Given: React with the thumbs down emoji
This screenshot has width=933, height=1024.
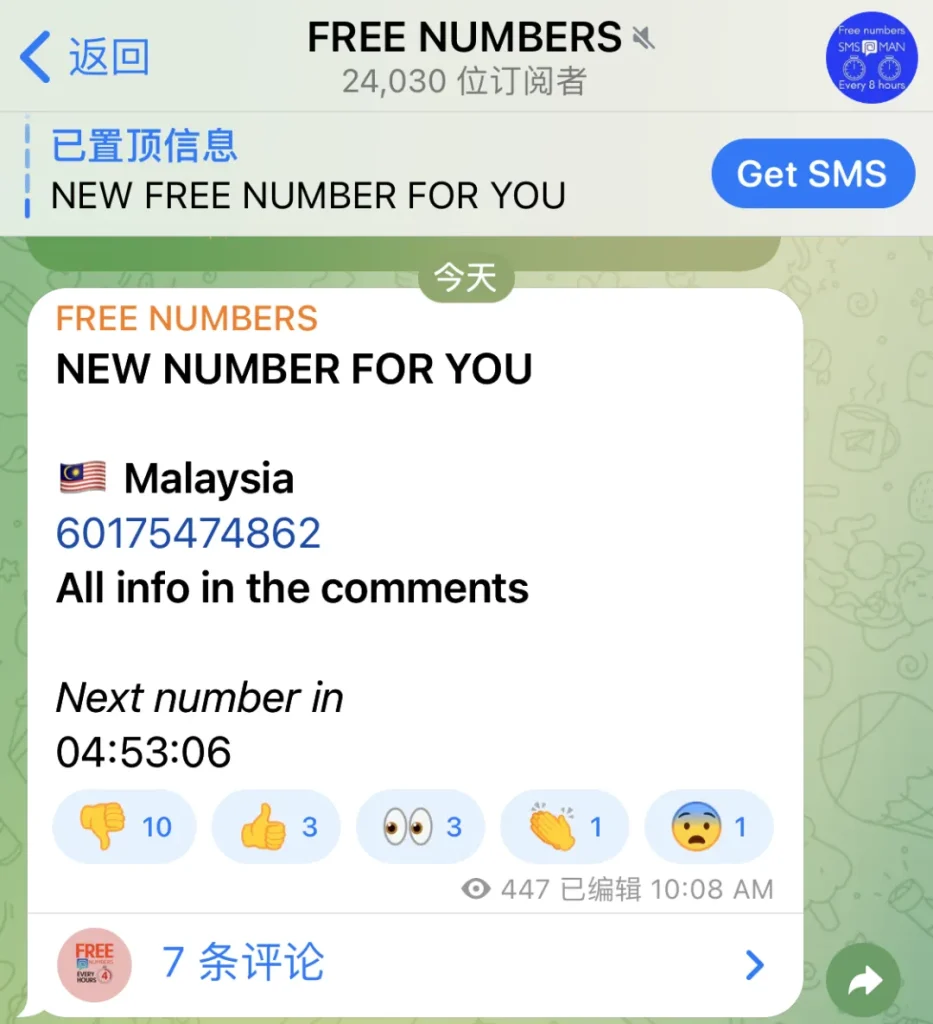Looking at the screenshot, I should point(124,827).
